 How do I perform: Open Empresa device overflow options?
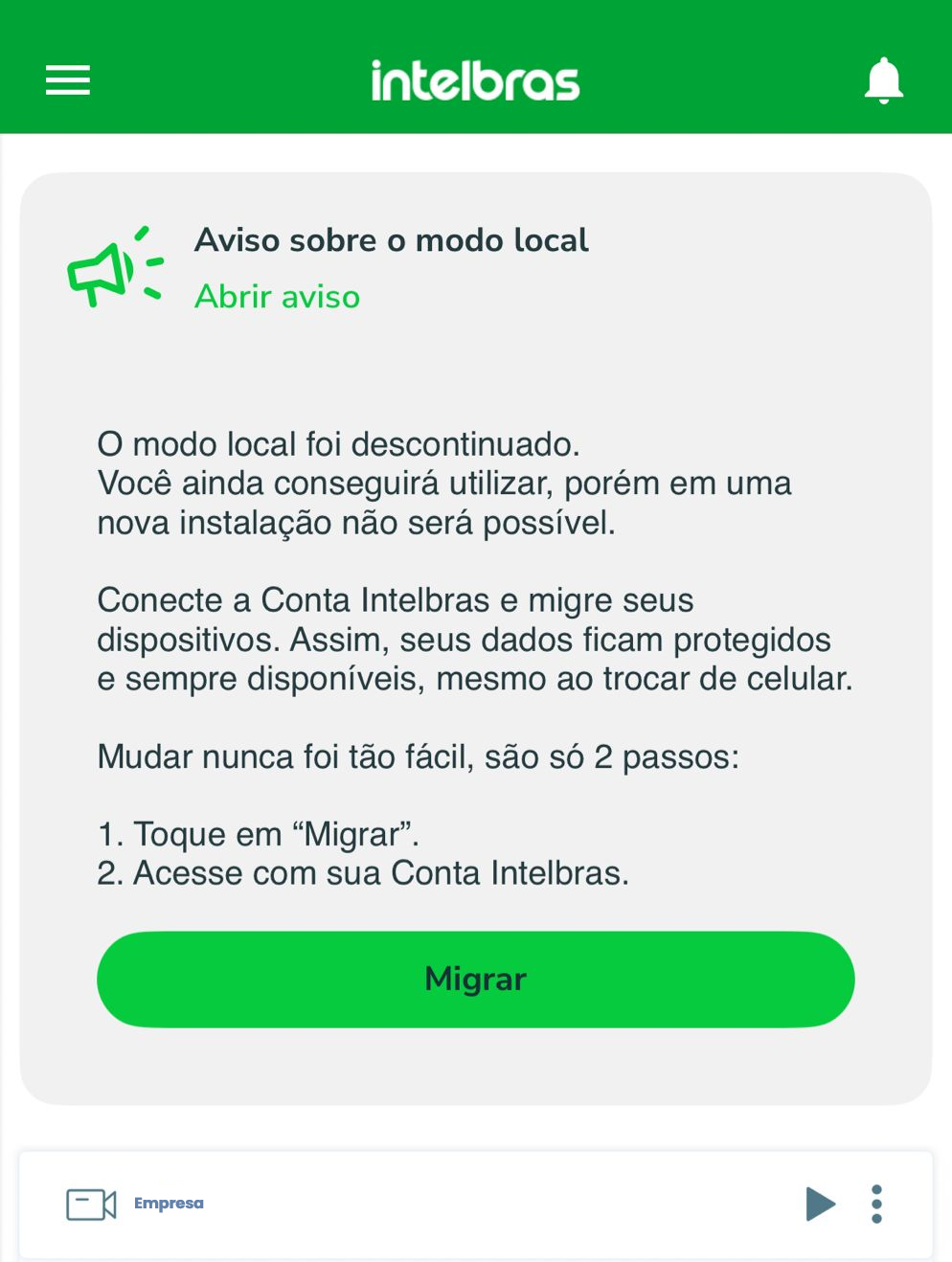(876, 1204)
